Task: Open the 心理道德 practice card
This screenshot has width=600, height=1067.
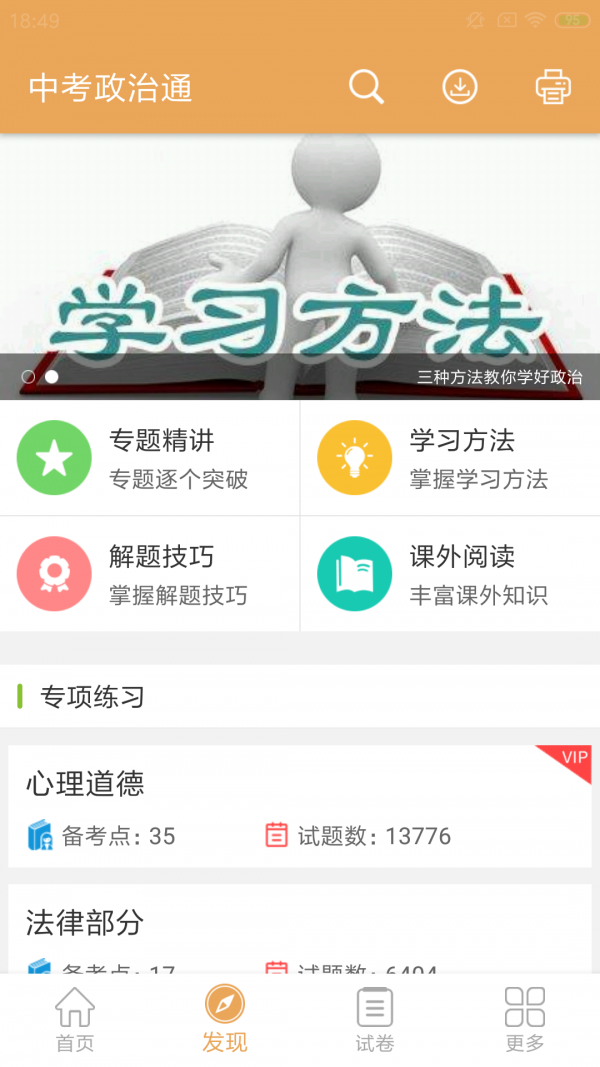Action: tap(300, 806)
